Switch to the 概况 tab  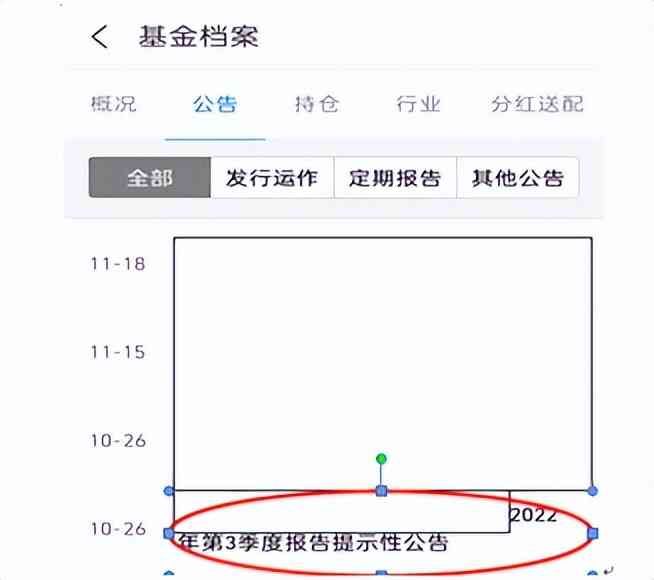[x=113, y=104]
